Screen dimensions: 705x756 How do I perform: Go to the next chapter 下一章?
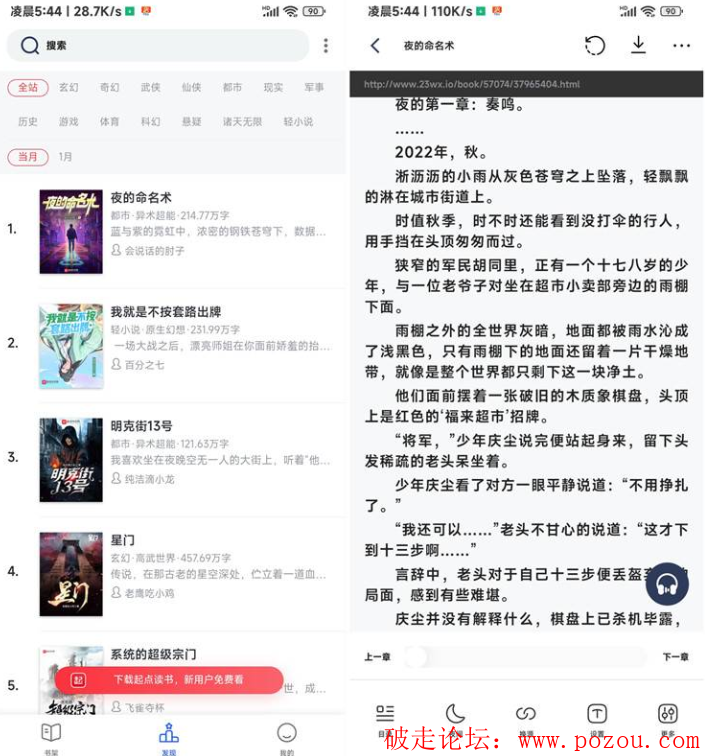[x=675, y=657]
